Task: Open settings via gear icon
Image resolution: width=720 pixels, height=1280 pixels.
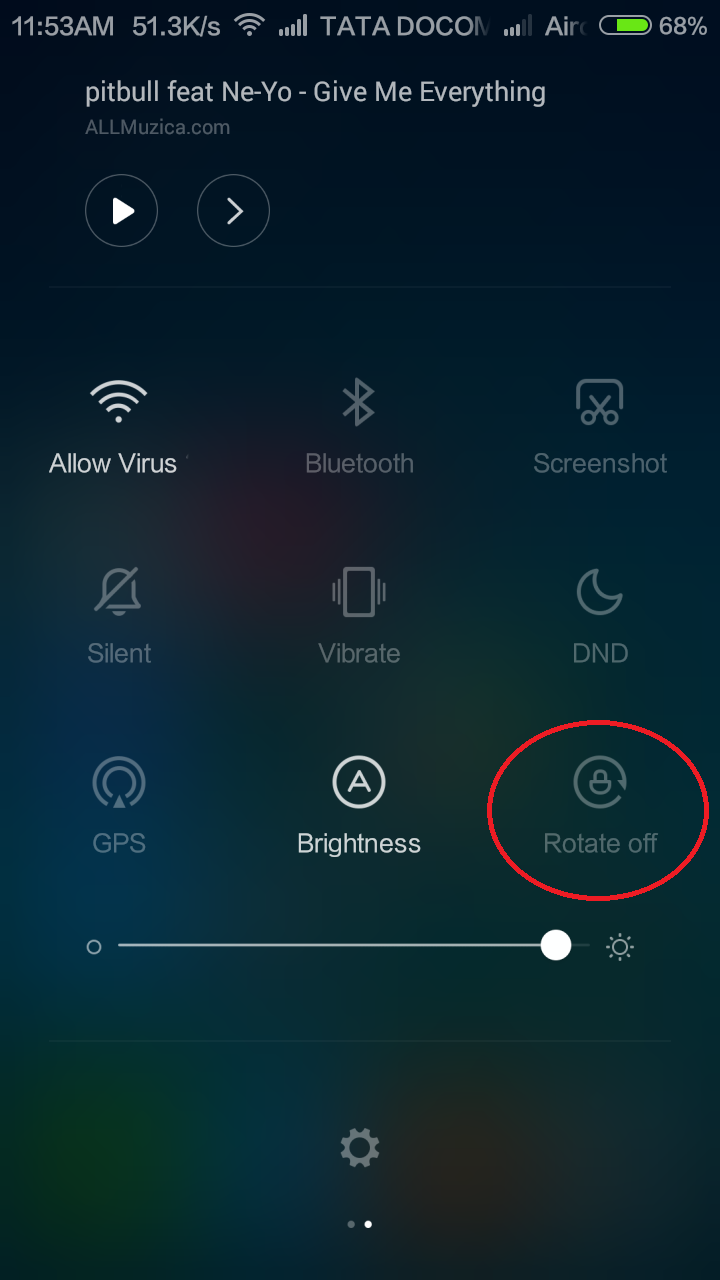Action: [x=359, y=1147]
